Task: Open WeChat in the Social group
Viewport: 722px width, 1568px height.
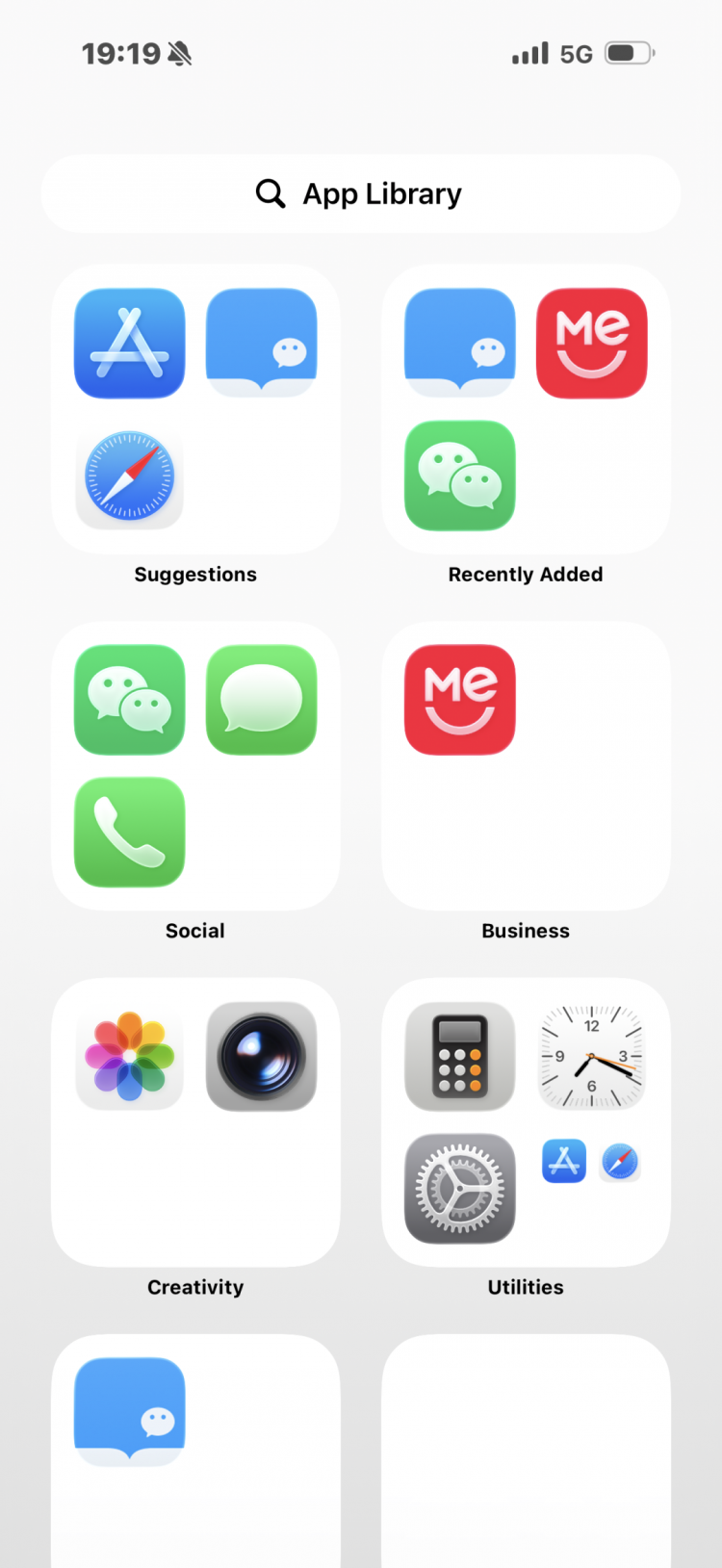Action: click(x=130, y=700)
